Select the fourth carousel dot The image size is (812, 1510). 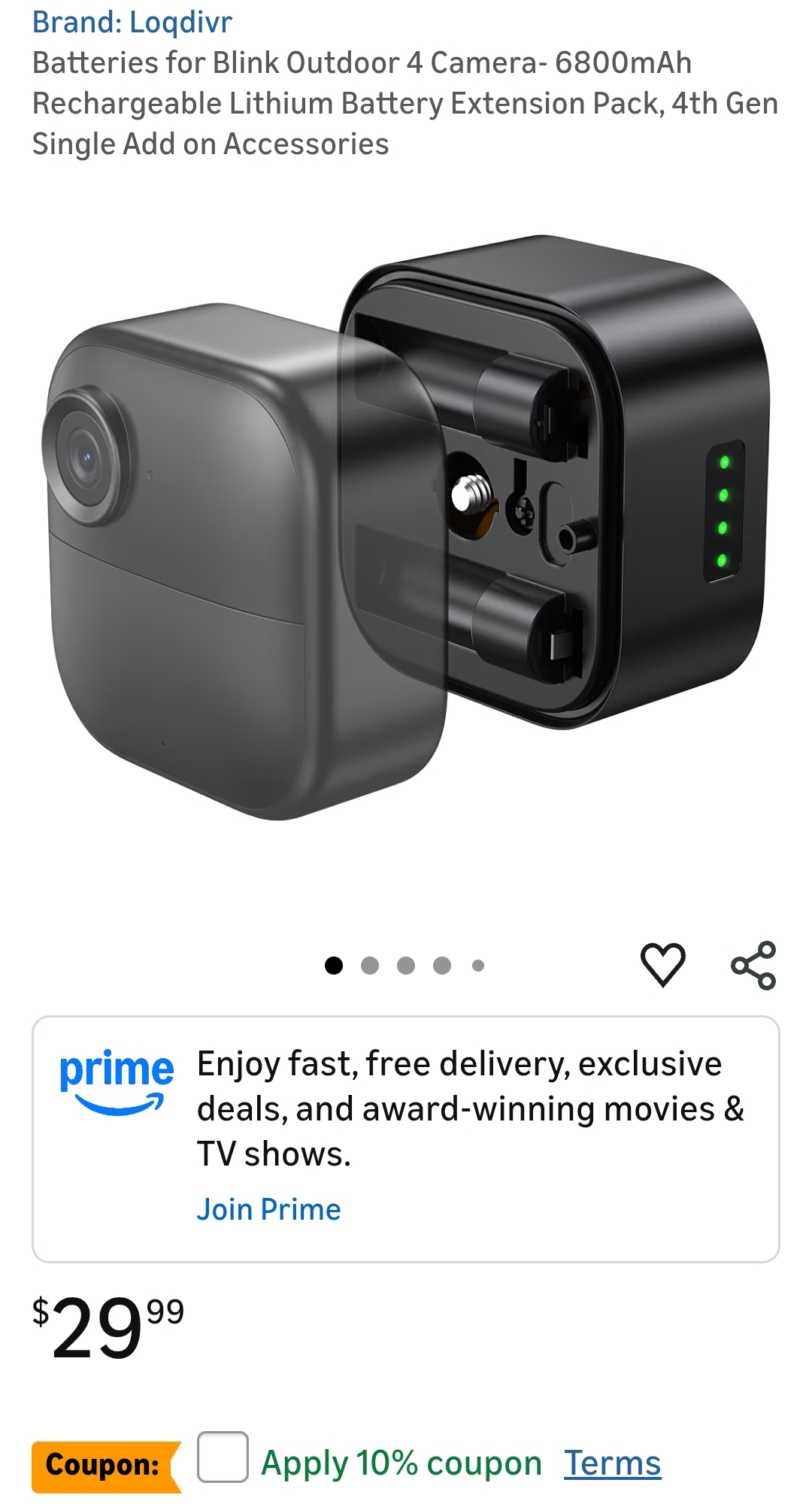pos(441,964)
